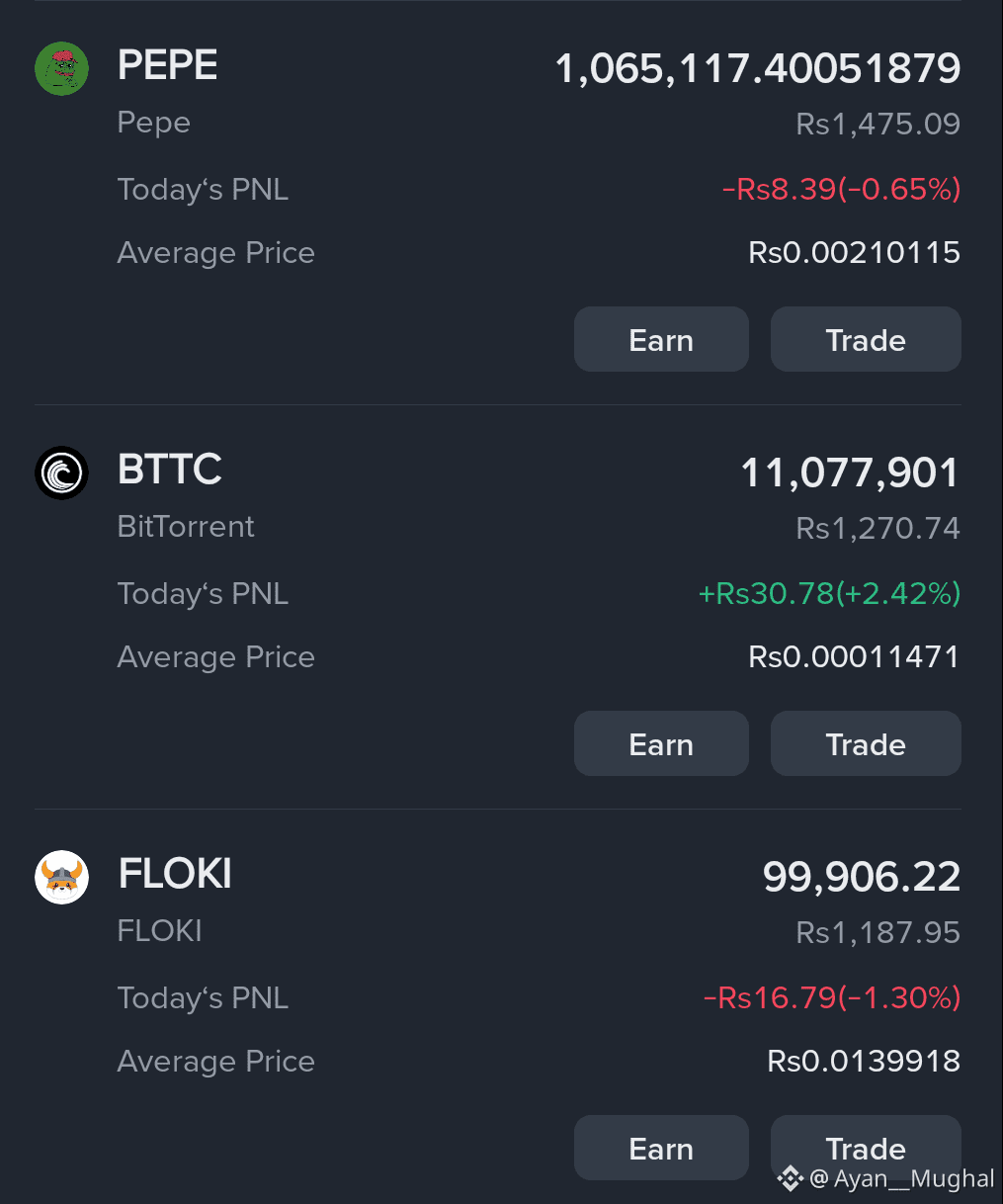Click the BTTC balance of 11,077,901

[x=850, y=472]
